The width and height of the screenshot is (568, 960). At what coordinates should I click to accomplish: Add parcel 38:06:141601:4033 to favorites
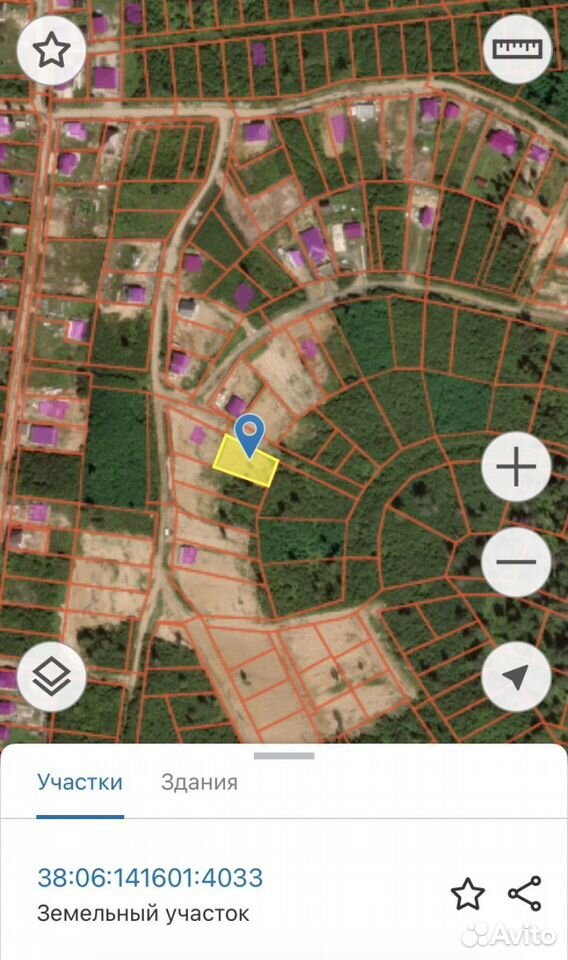click(x=468, y=894)
